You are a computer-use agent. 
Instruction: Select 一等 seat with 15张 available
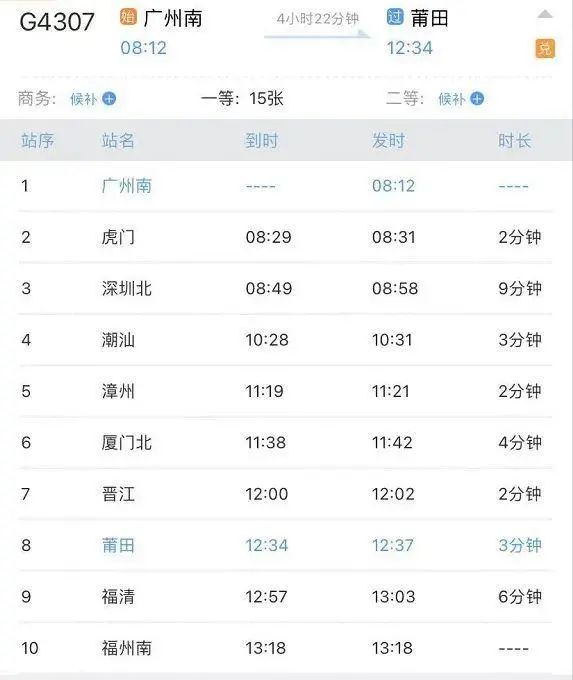242,98
